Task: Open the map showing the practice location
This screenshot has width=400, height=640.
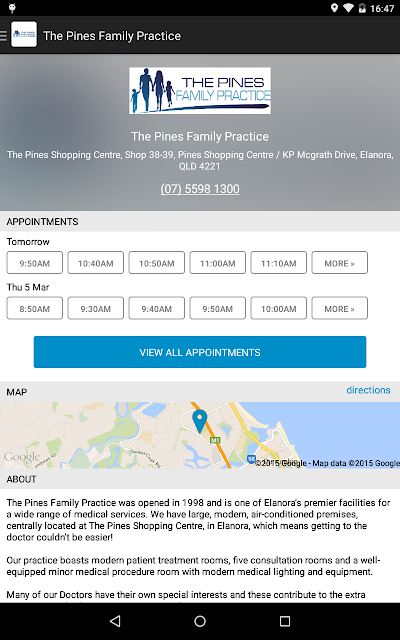Action: pyautogui.click(x=200, y=435)
